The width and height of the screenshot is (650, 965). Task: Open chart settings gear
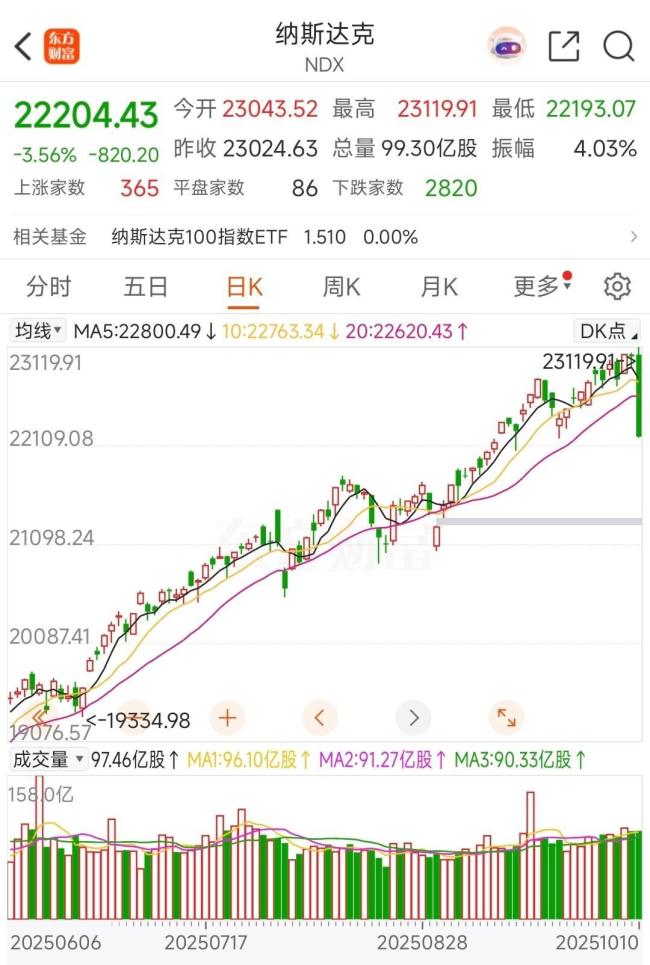[x=617, y=287]
